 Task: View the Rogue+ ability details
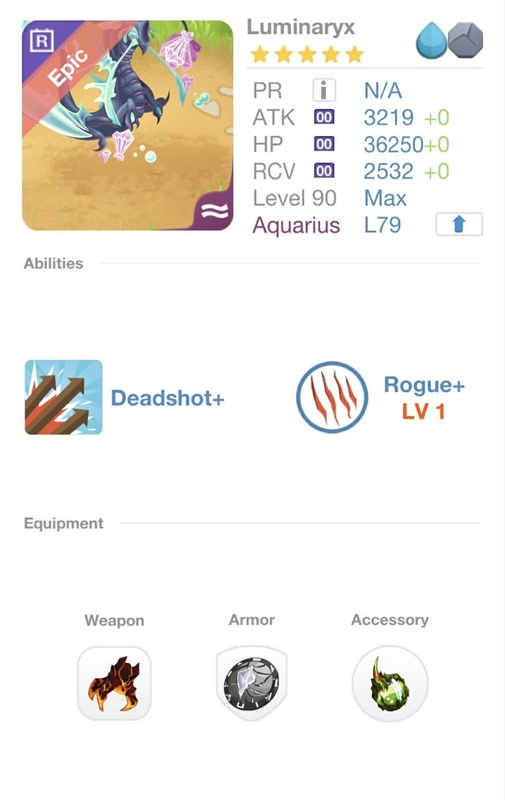click(332, 397)
